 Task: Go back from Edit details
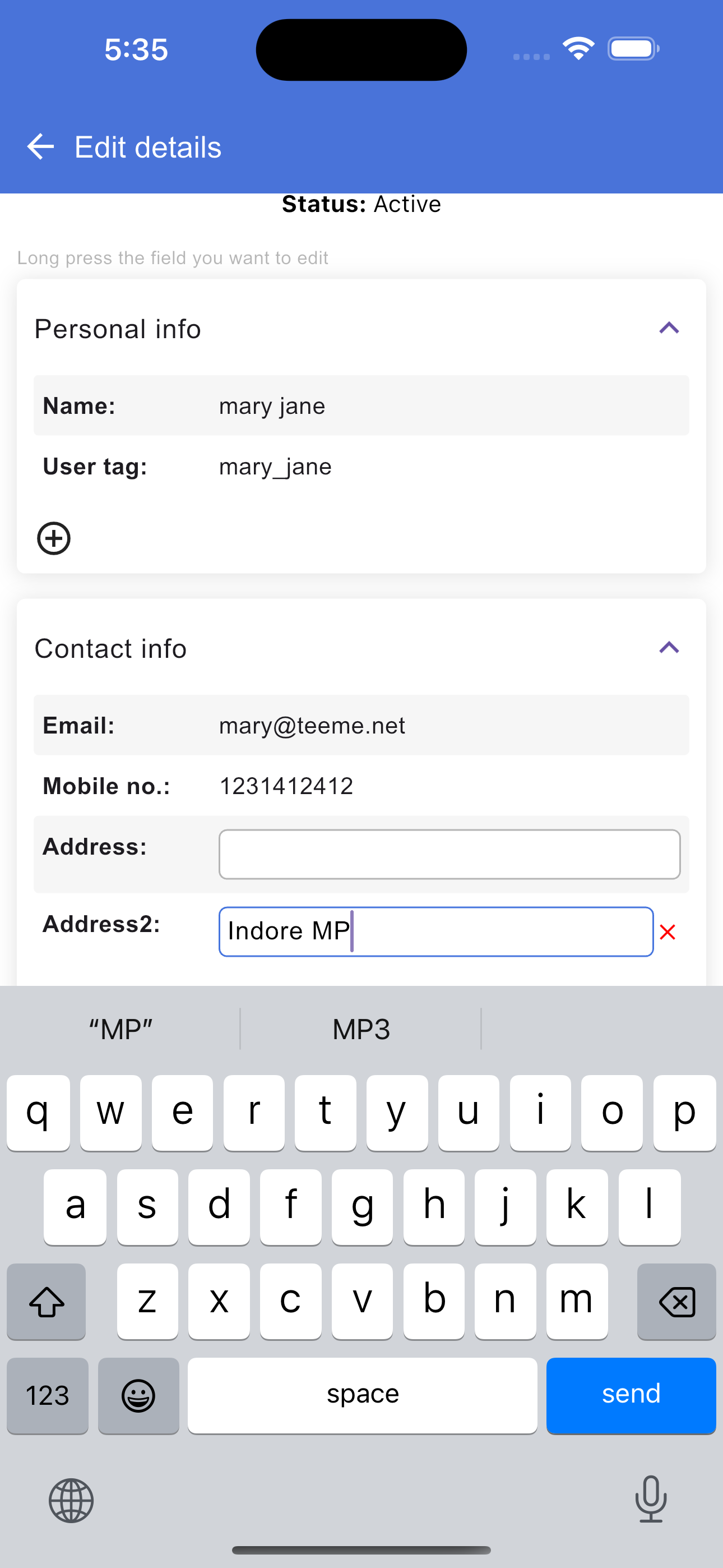41,147
